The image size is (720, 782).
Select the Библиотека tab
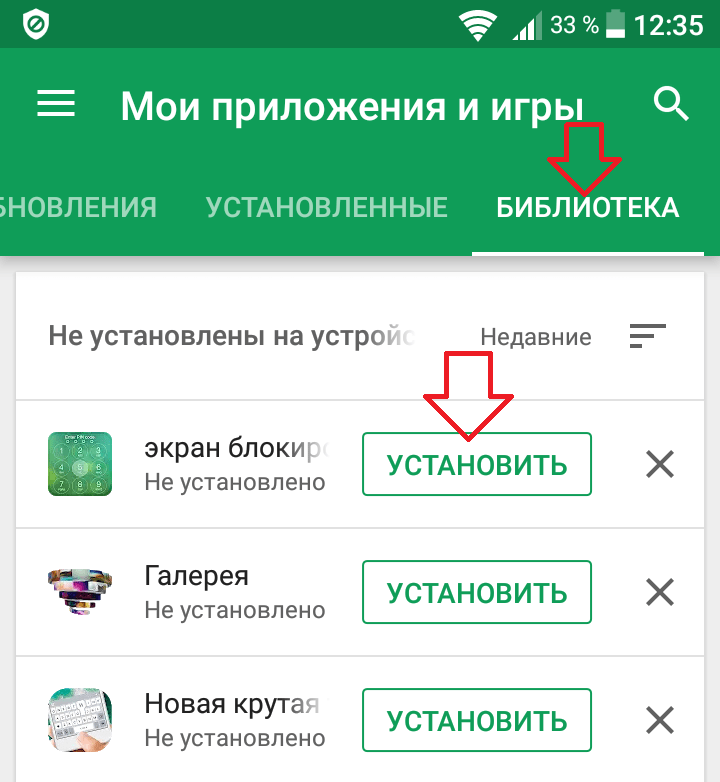[x=588, y=208]
